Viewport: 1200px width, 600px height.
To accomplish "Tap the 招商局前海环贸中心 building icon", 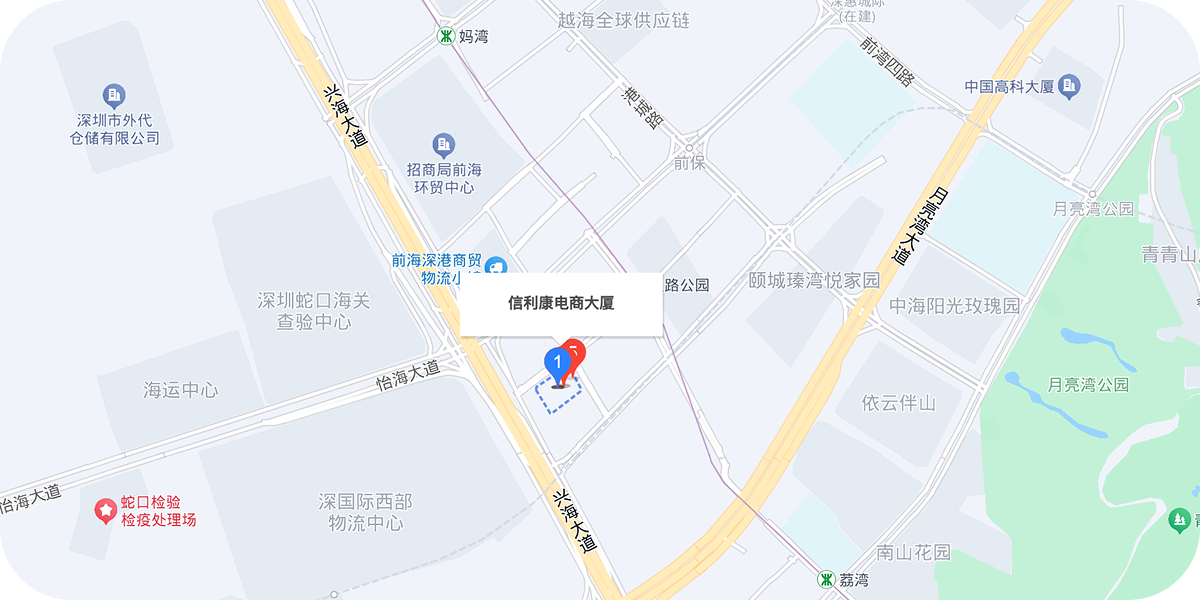I will tap(443, 145).
